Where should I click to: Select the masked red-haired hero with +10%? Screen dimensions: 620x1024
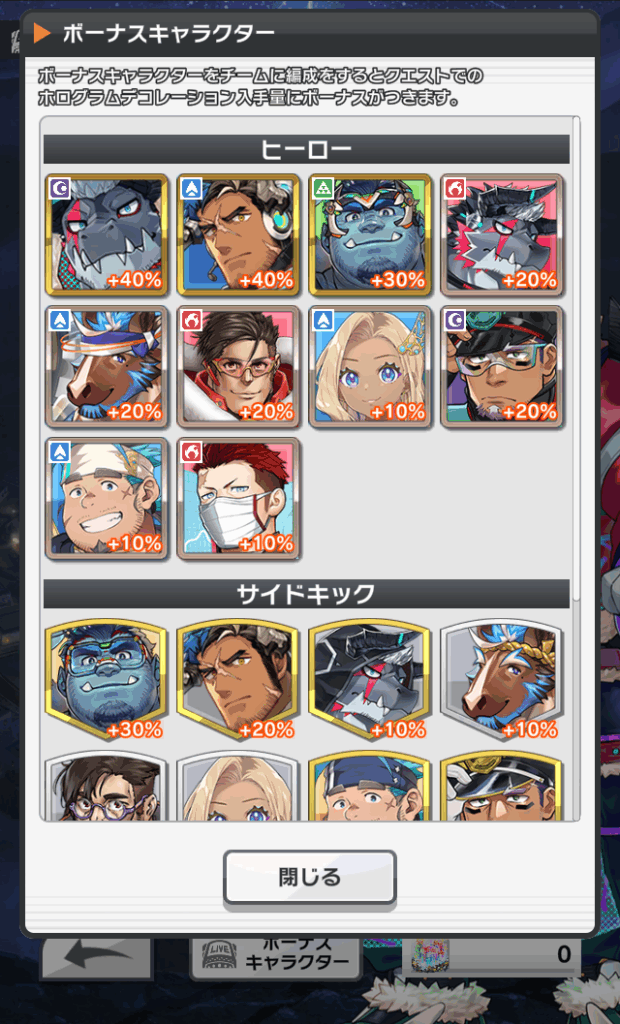coord(238,498)
